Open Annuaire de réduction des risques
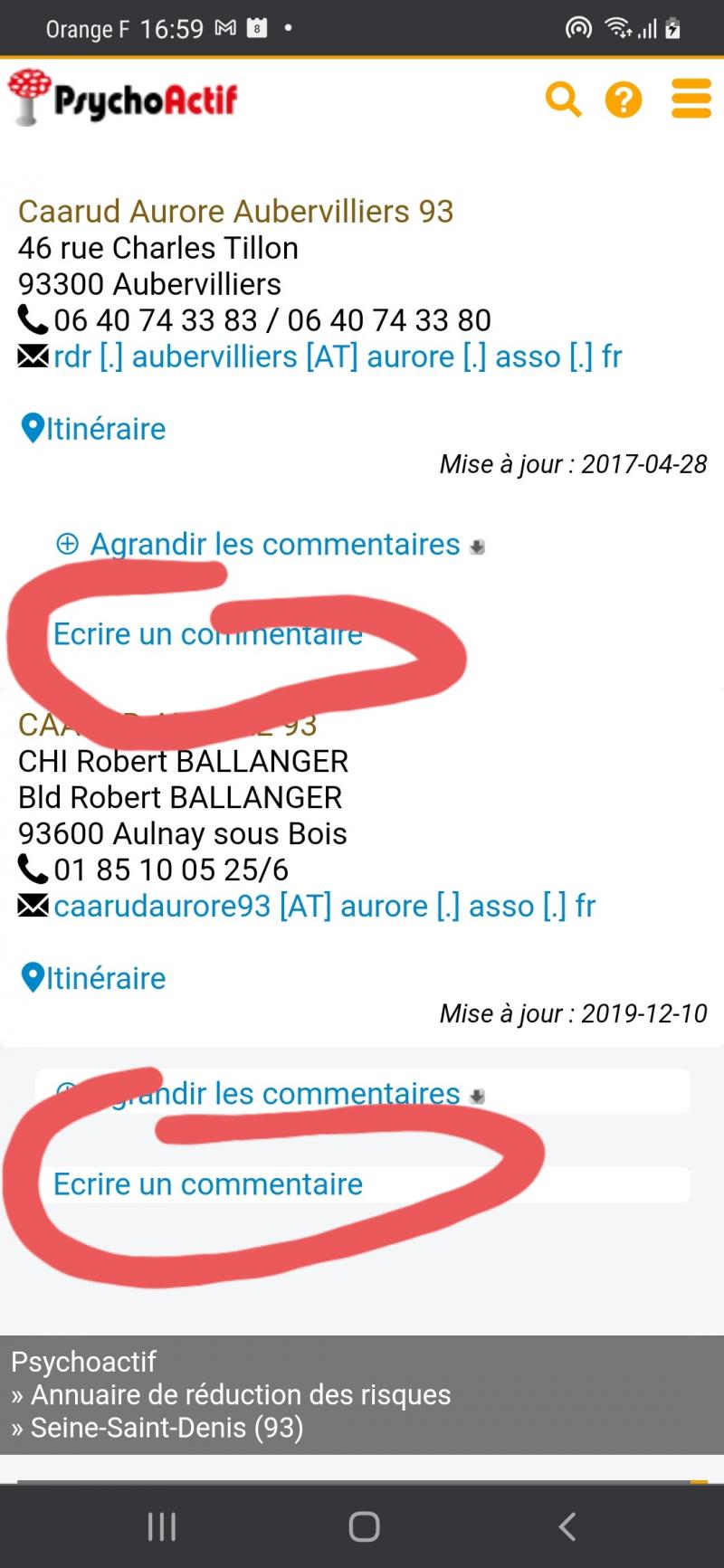 pyautogui.click(x=241, y=1394)
